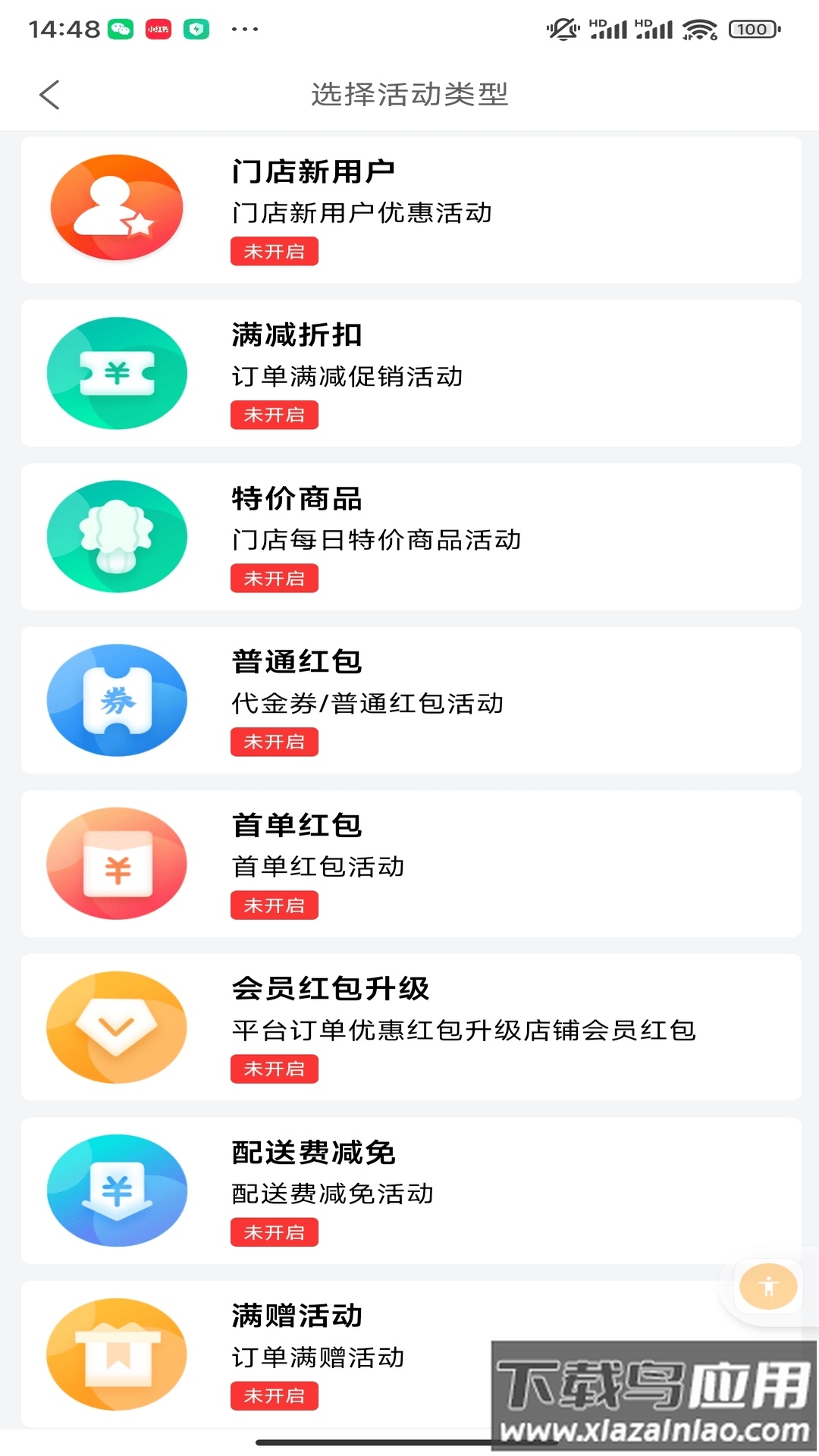Select the 满赠活动 activity row
The image size is (819, 1456).
[409, 1354]
